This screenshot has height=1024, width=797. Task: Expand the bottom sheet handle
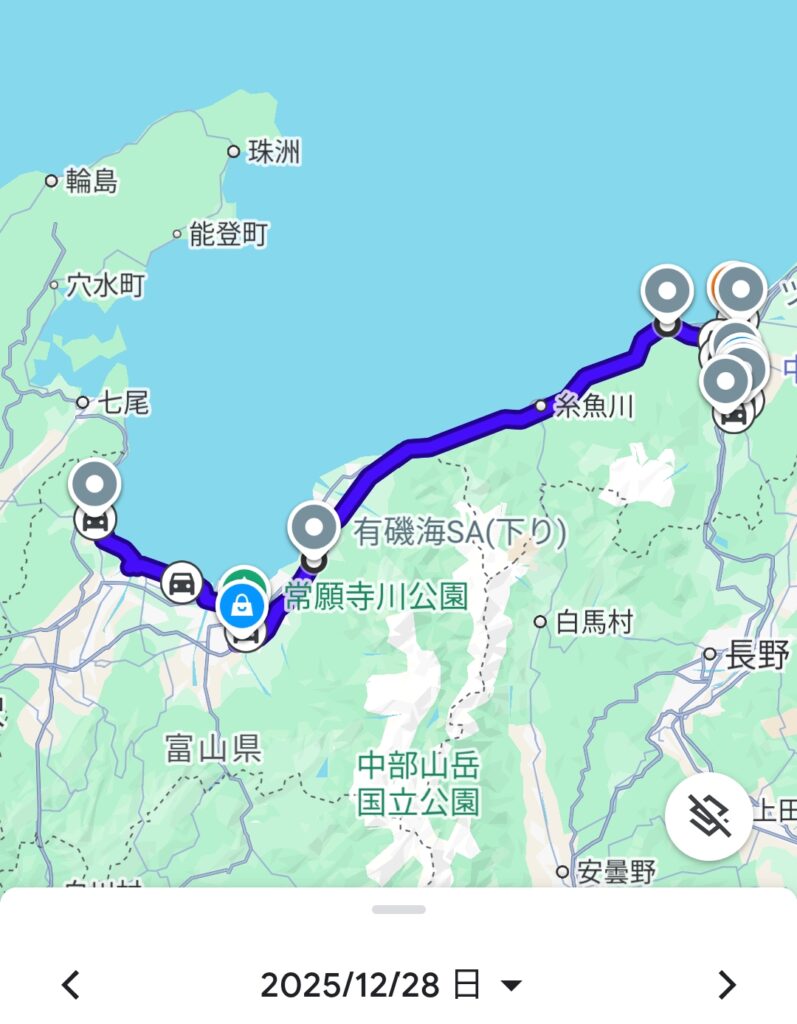click(398, 910)
